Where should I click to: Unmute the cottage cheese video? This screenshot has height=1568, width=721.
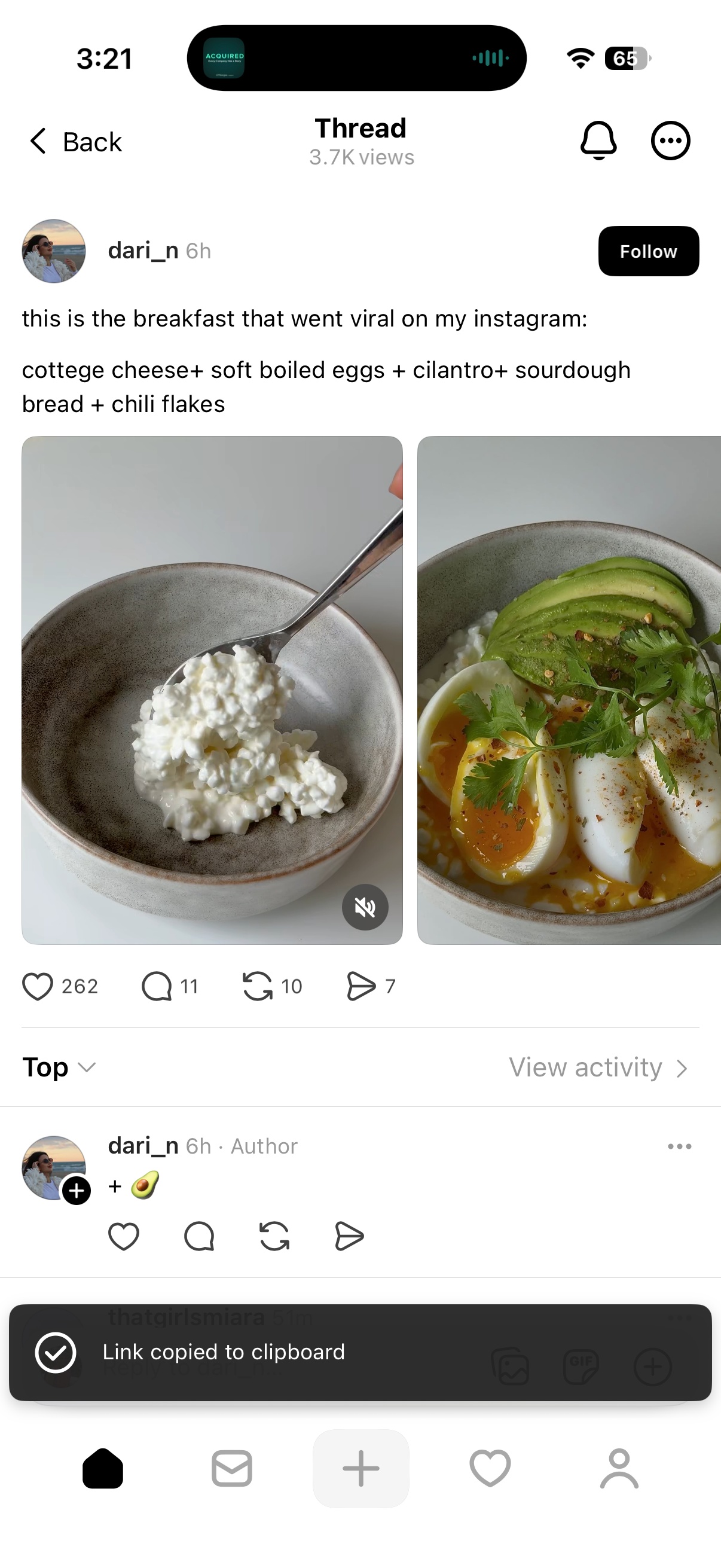[x=365, y=907]
